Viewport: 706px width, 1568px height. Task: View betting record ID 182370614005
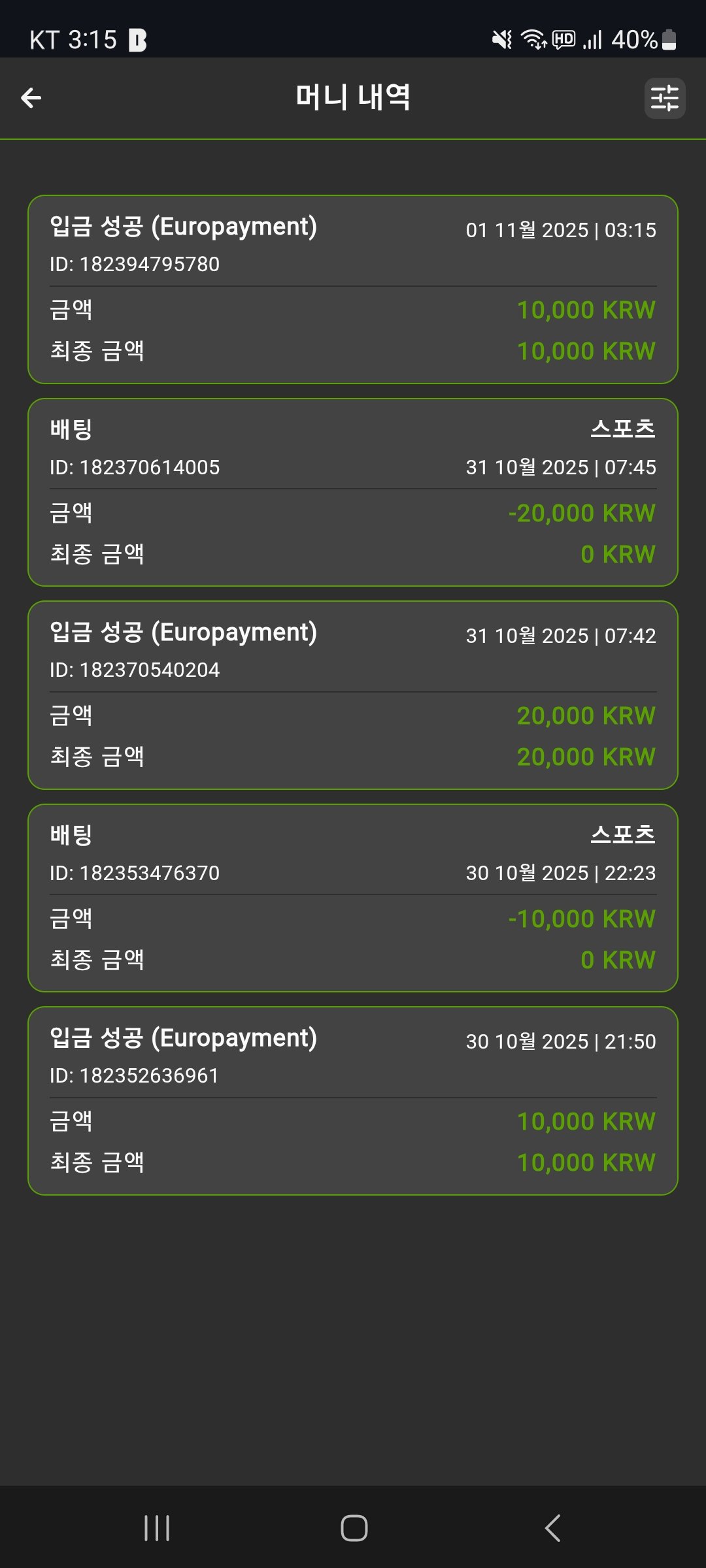click(353, 492)
